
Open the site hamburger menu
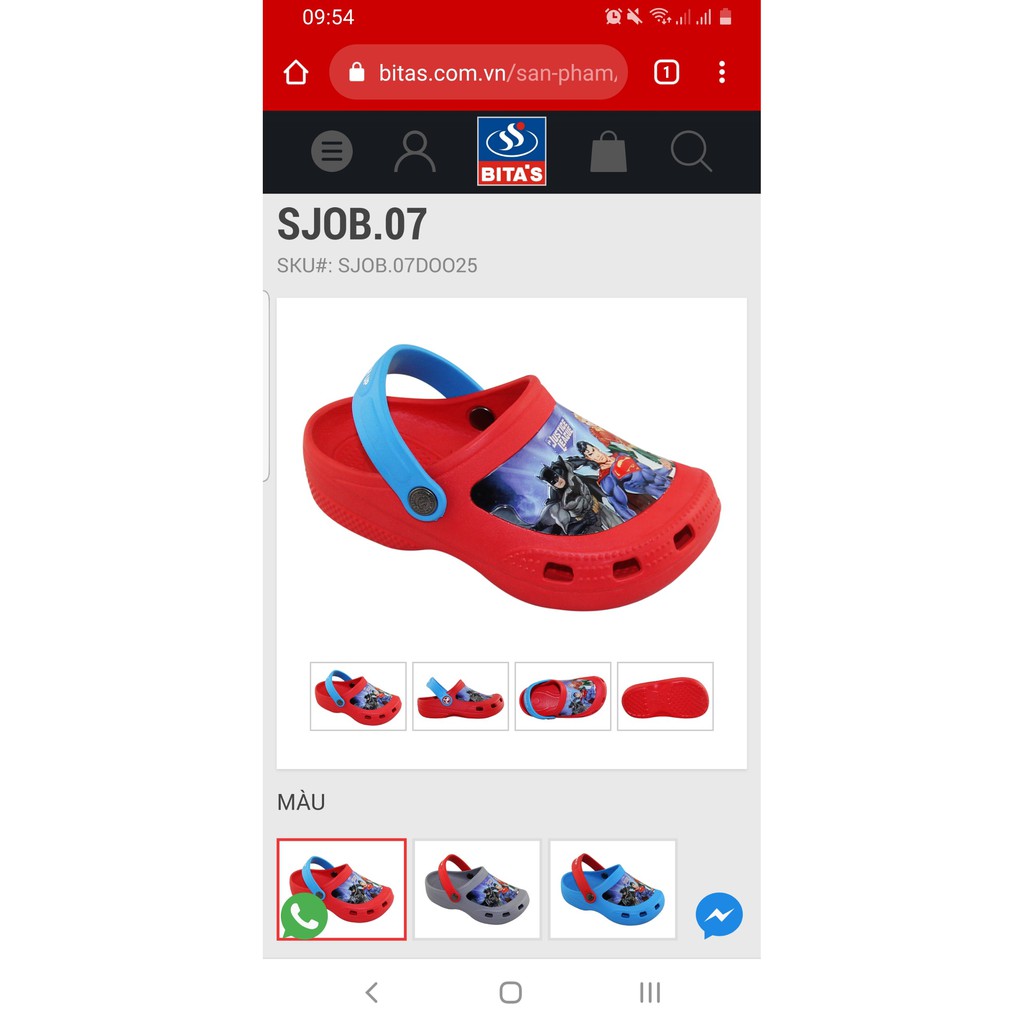coord(332,152)
